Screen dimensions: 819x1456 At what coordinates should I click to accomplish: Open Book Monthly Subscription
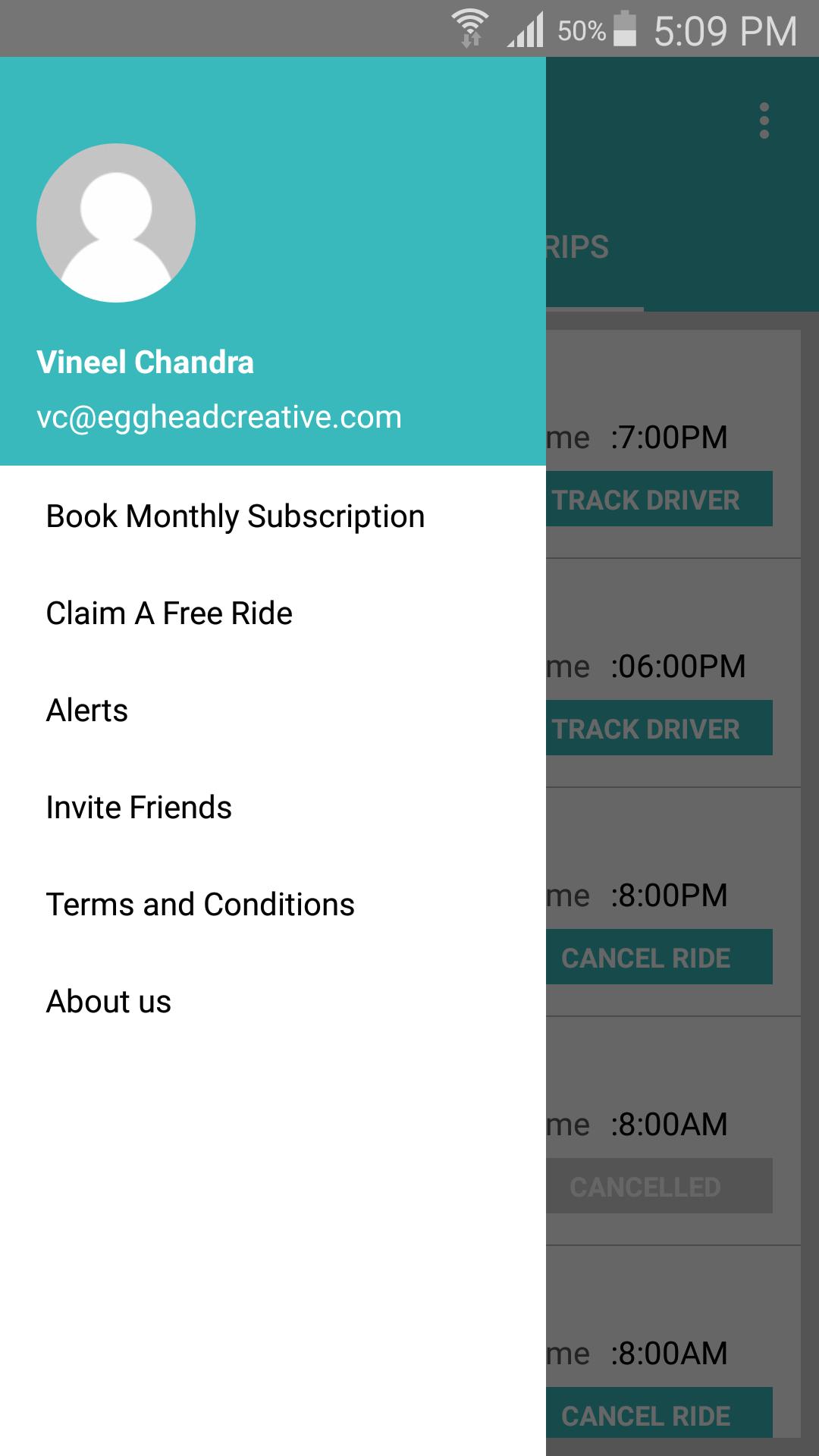235,516
